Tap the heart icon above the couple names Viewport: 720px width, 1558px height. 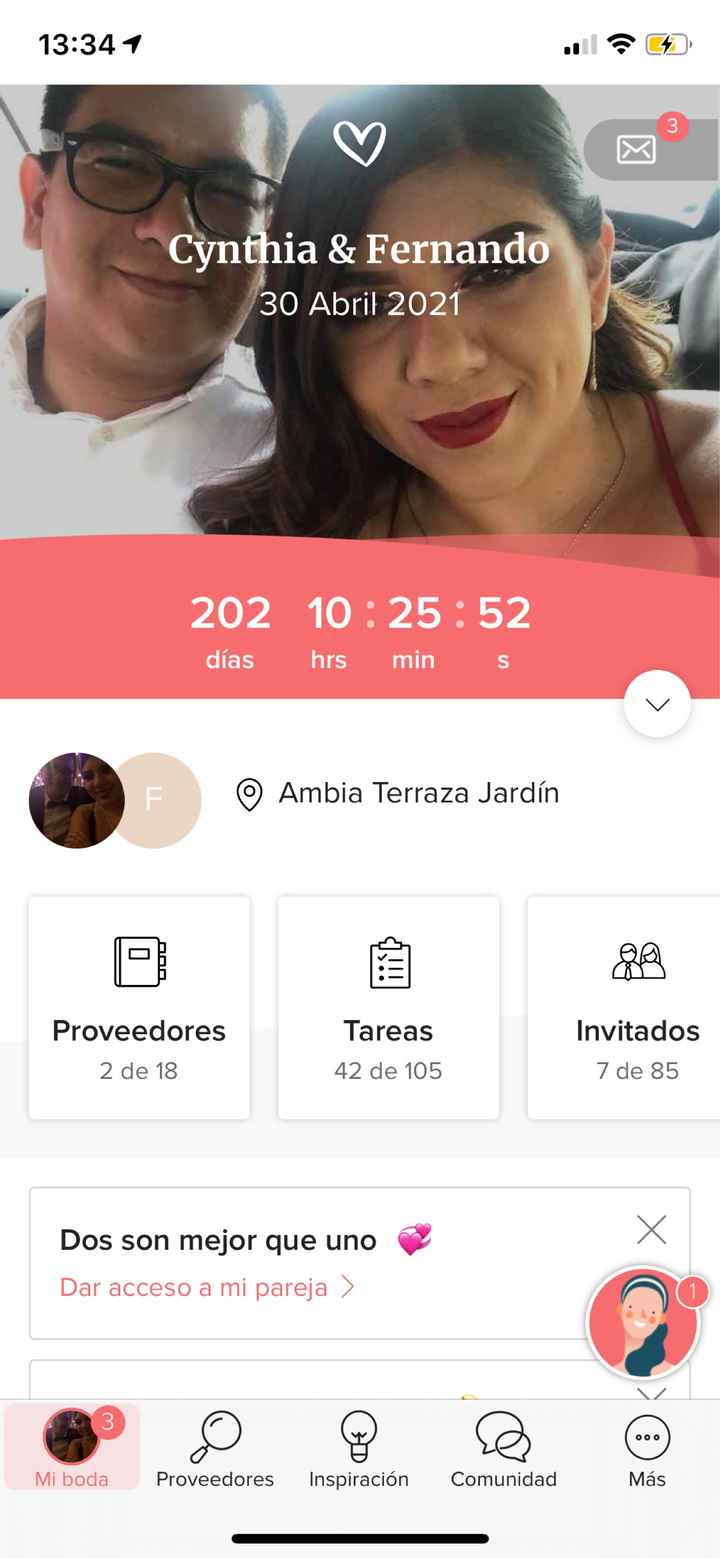[361, 143]
